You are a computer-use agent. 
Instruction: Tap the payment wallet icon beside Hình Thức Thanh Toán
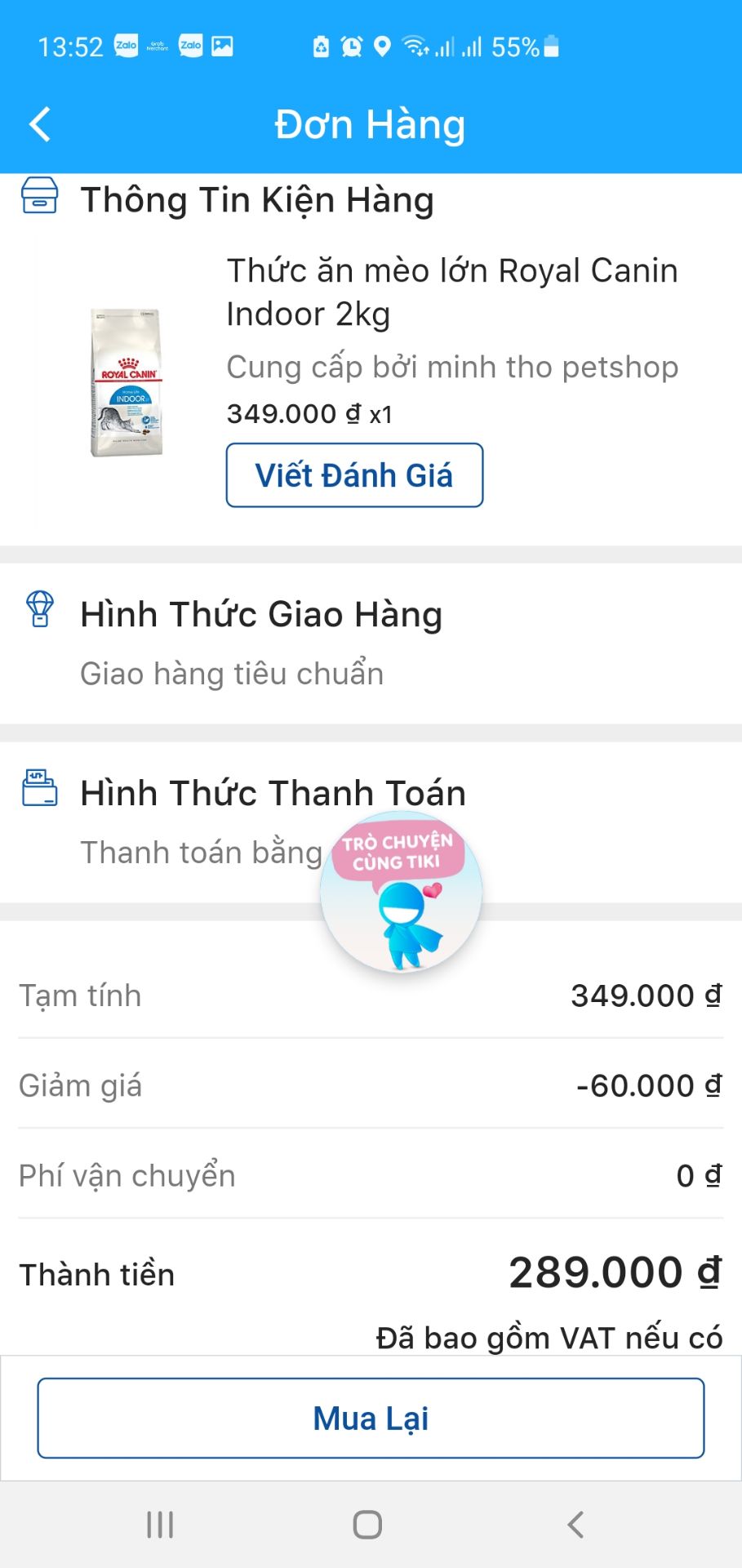[39, 789]
